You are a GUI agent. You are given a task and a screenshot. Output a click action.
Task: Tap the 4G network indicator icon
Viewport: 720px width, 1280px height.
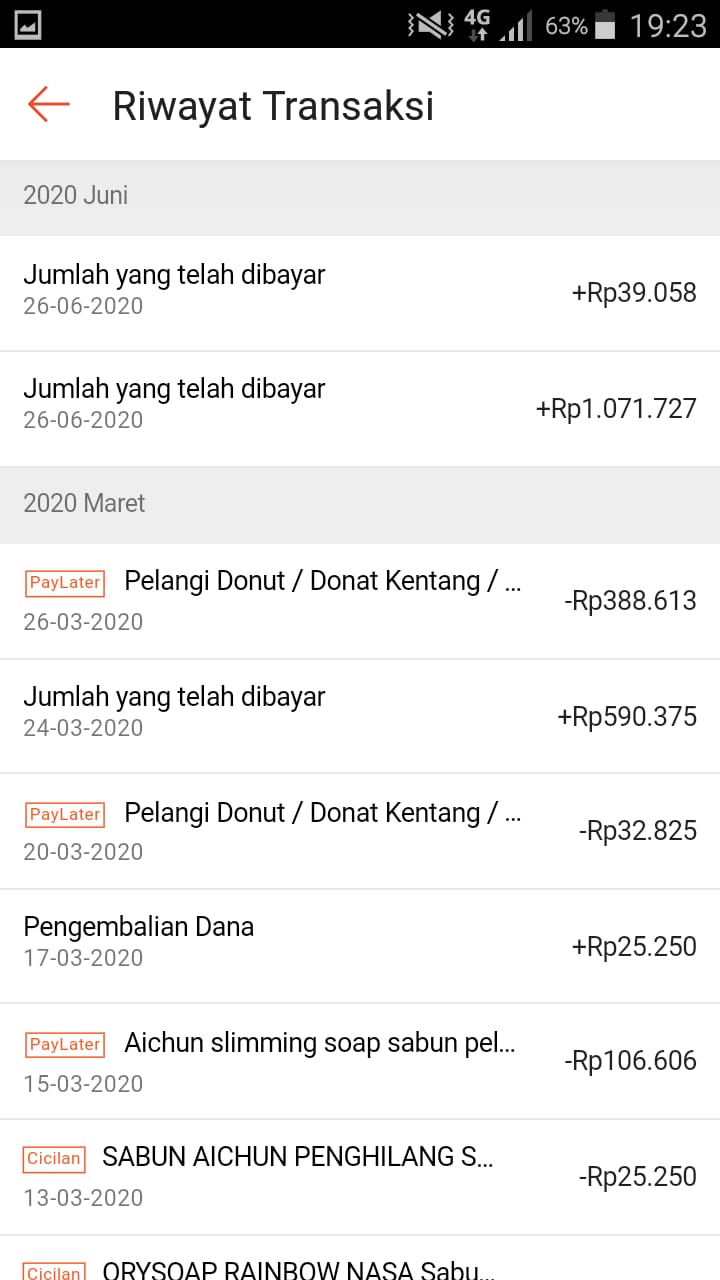click(x=477, y=24)
